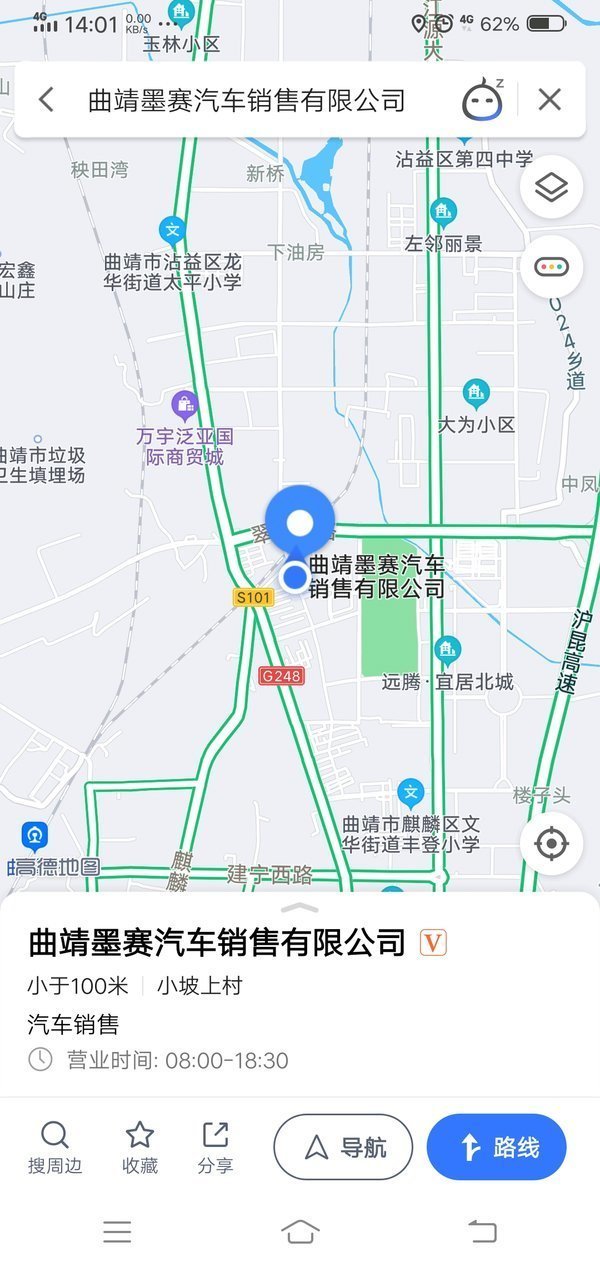This screenshot has width=600, height=1267.
Task: Show route options with 路线 button
Action: [x=497, y=1147]
